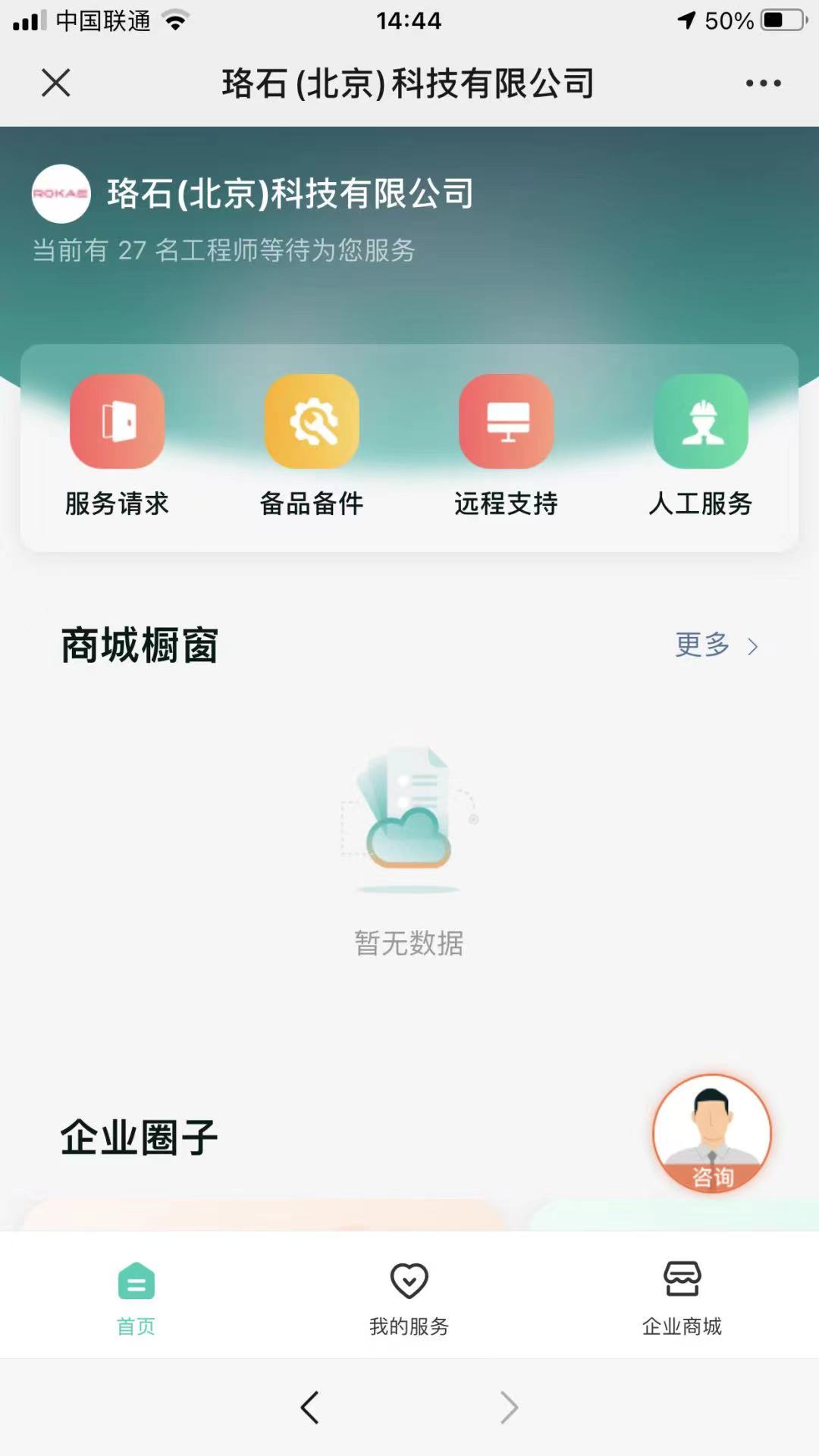Tap 更多 to view more mall items
The height and width of the screenshot is (1456, 819).
click(x=716, y=645)
